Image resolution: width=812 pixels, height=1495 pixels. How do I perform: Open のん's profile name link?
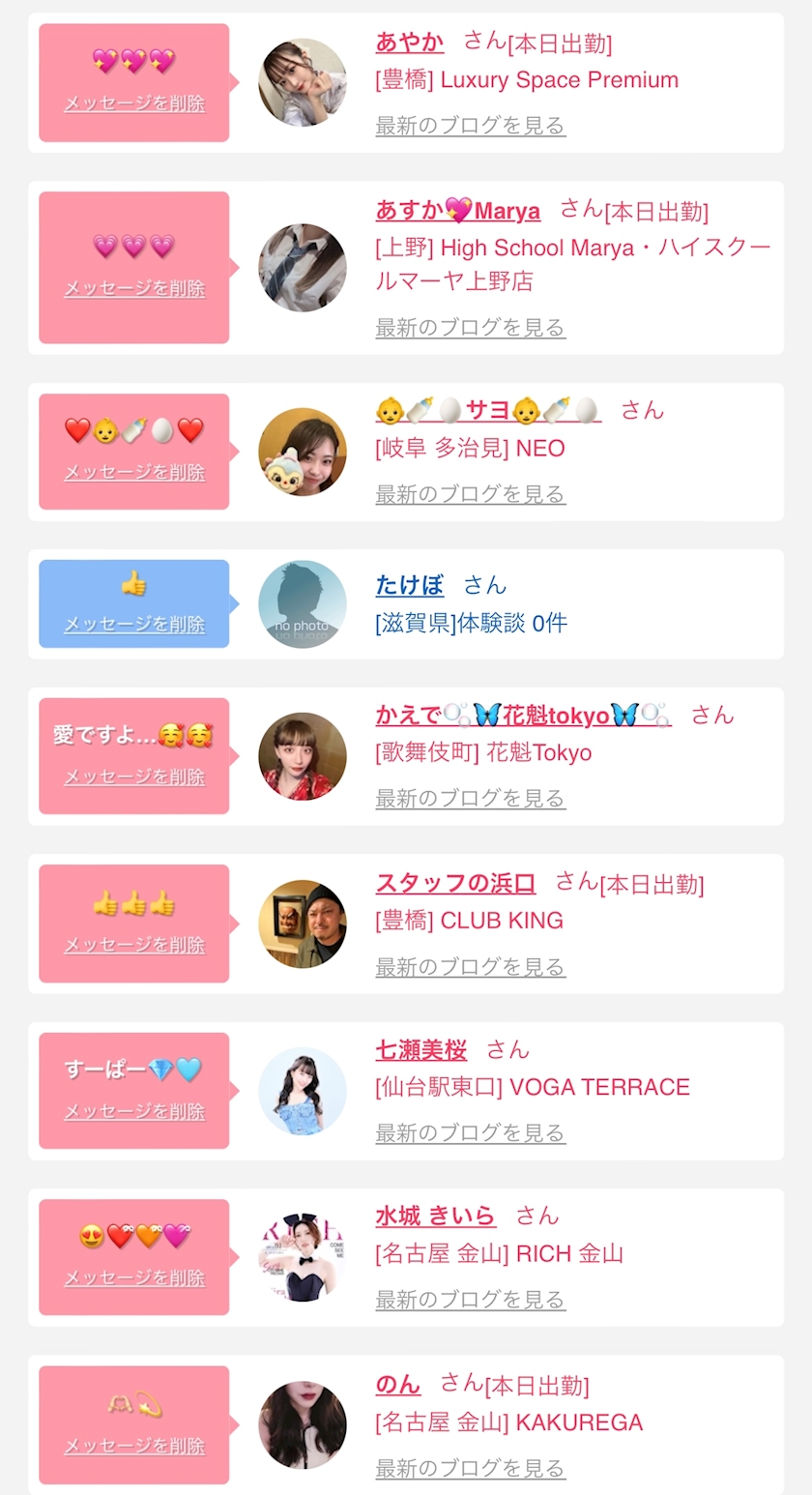point(397,1385)
